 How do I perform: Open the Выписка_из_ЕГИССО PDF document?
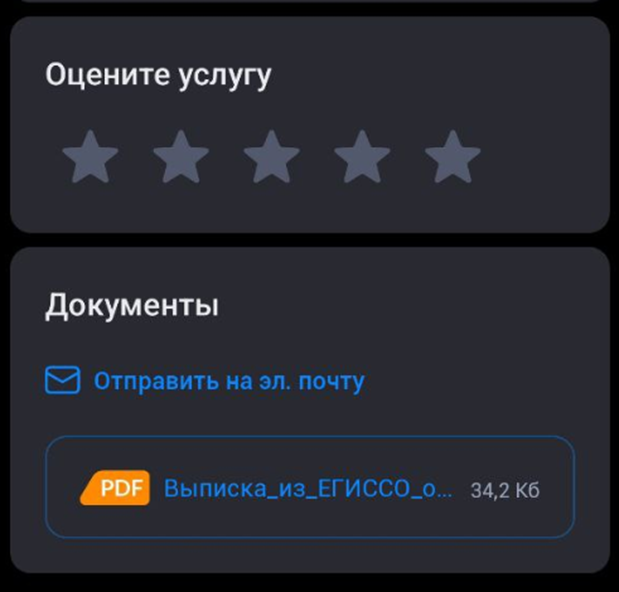pos(309,489)
